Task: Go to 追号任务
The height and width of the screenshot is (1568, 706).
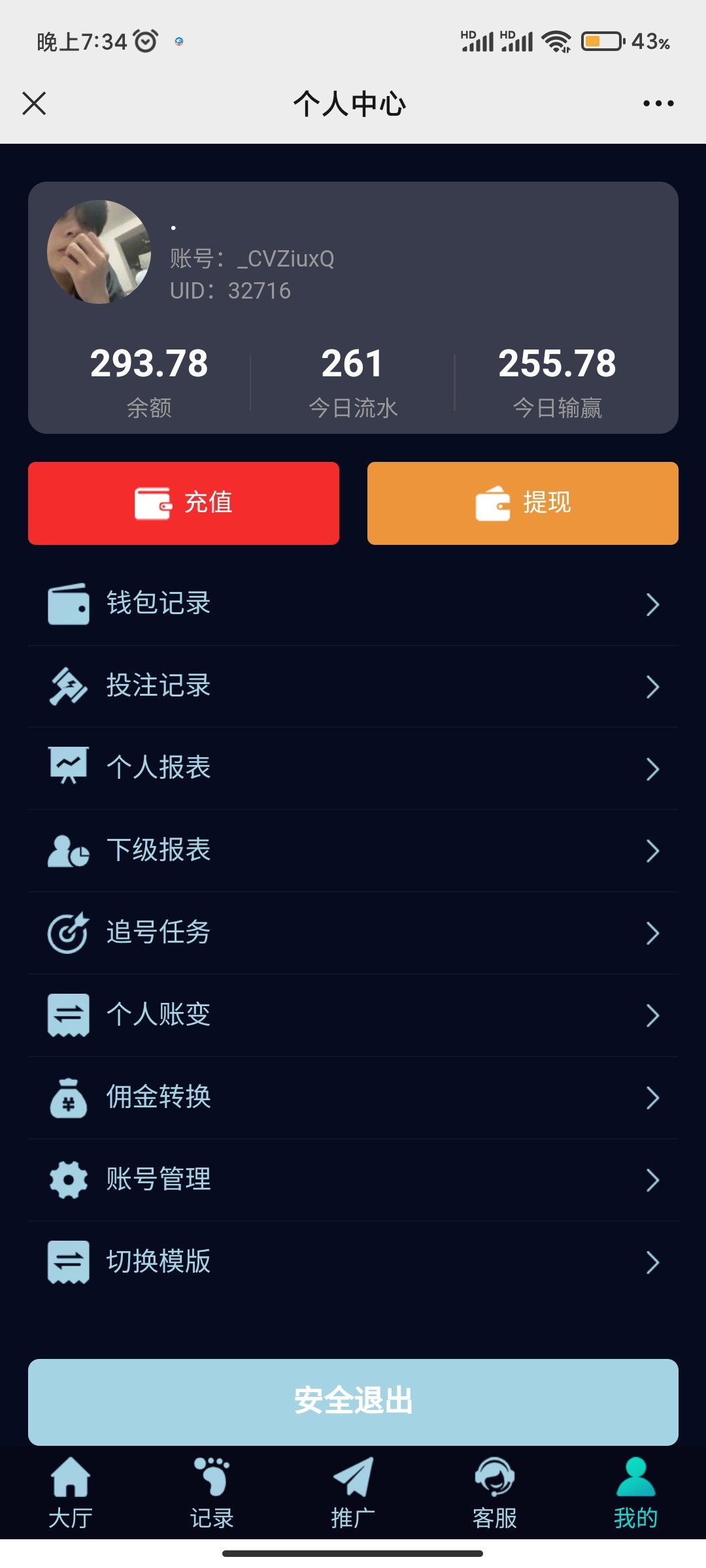Action: (353, 933)
